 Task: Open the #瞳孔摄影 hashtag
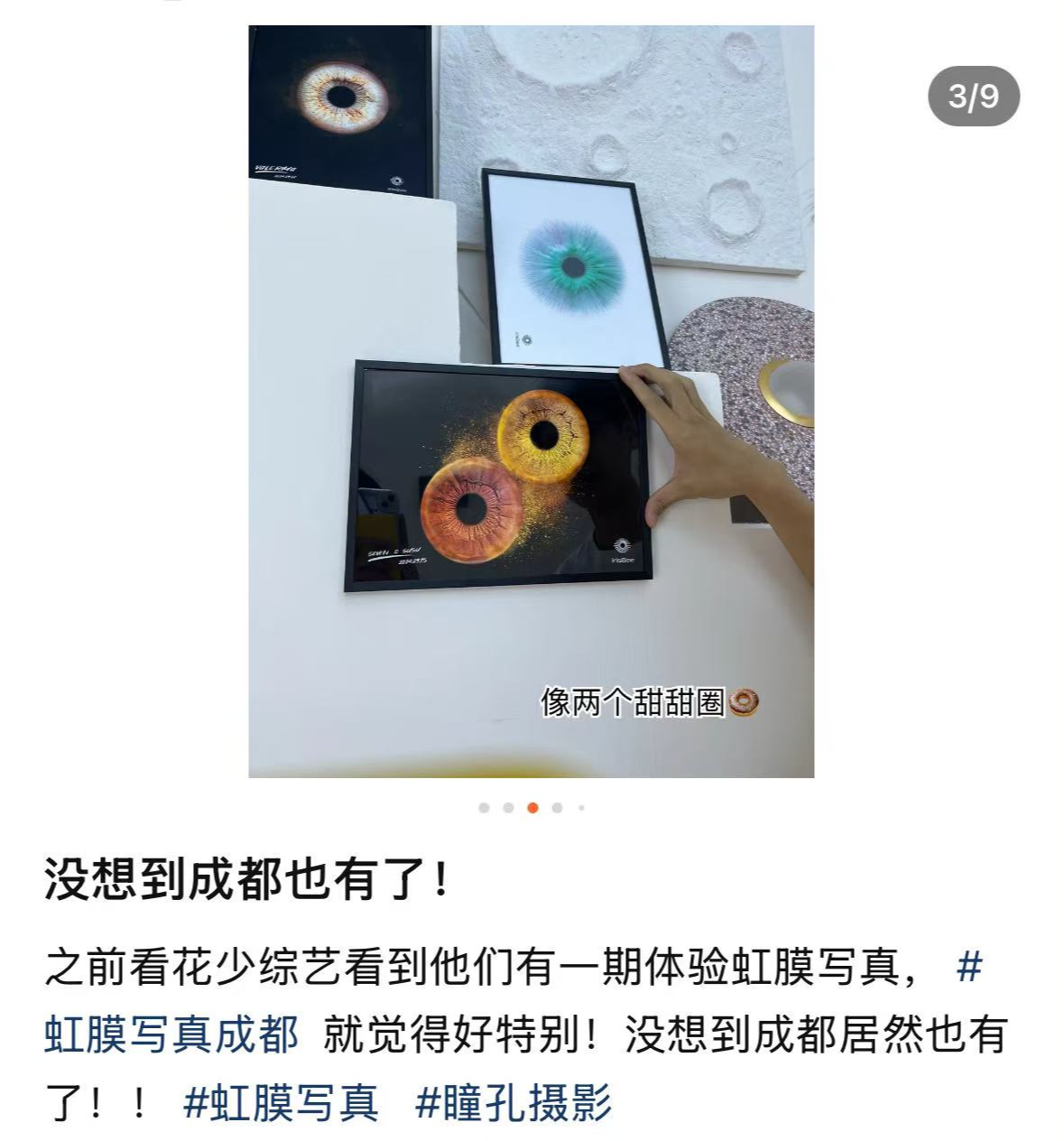[513, 1103]
